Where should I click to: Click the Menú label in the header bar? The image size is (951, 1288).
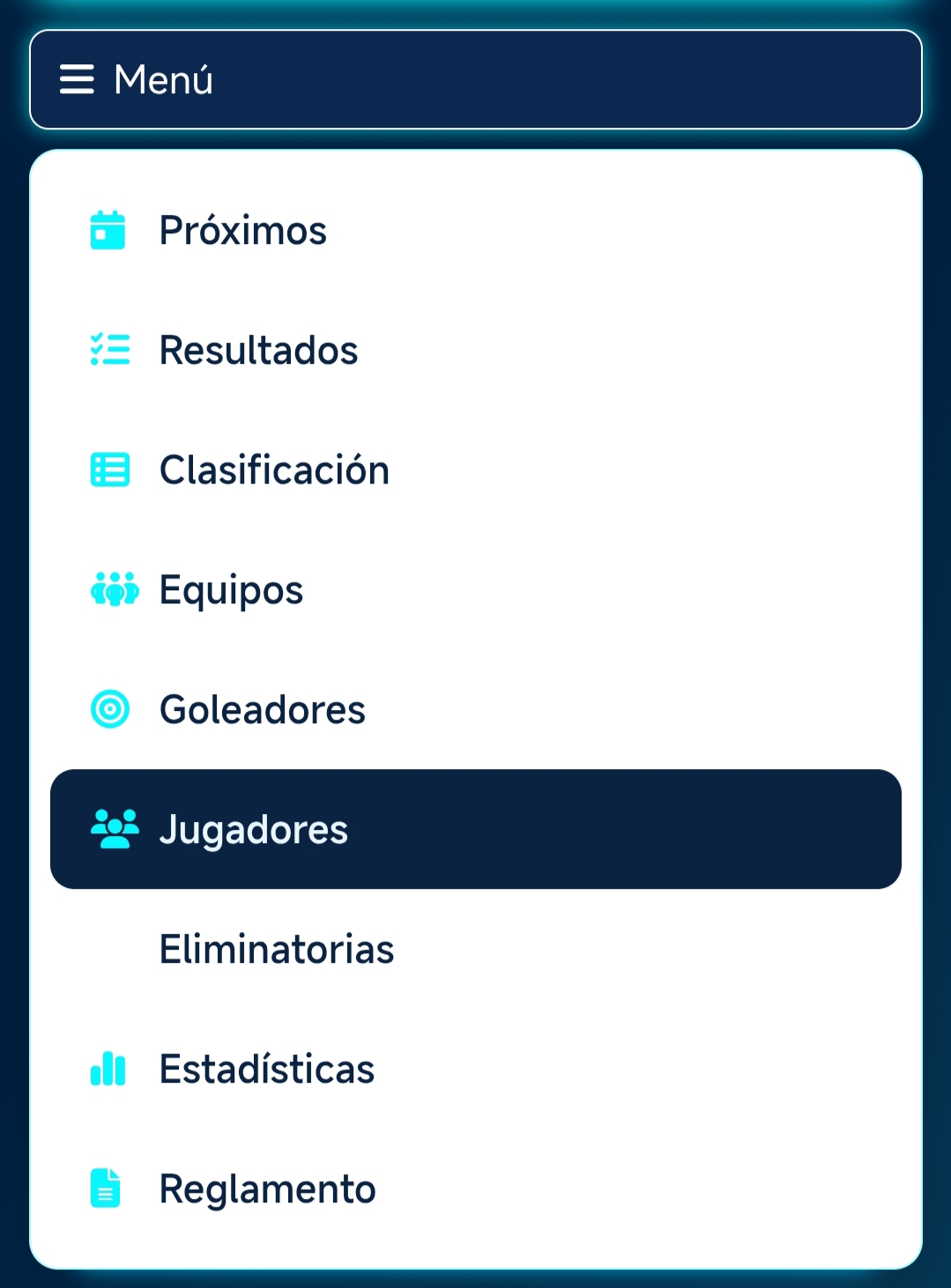164,78
